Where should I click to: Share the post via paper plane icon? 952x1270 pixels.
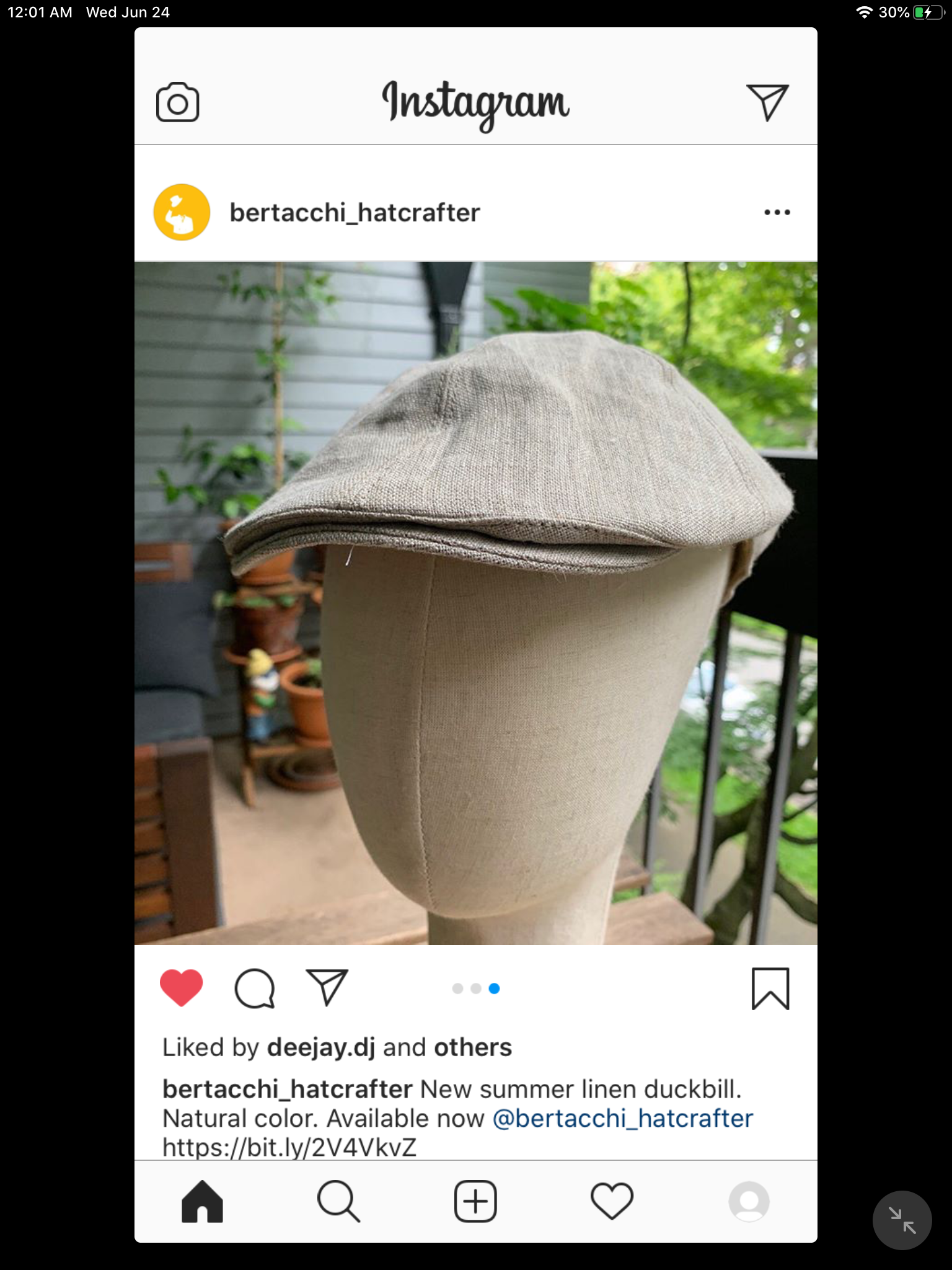tap(327, 987)
